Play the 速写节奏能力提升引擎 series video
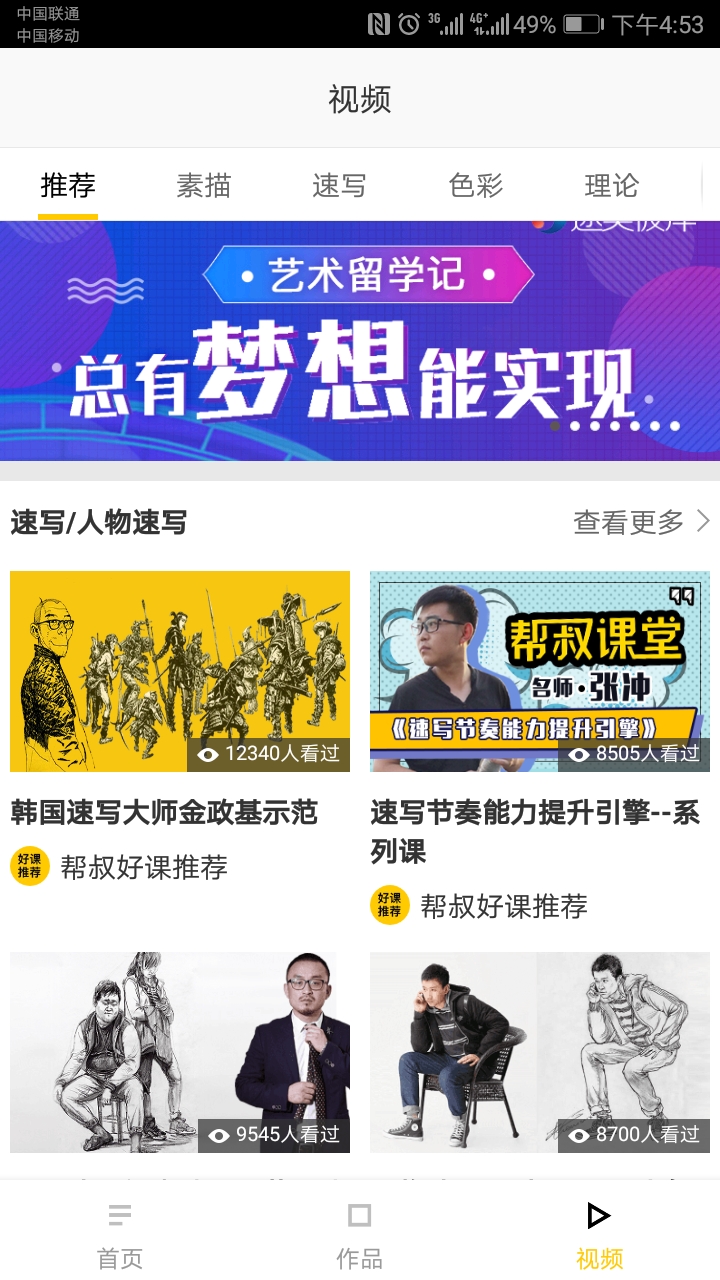720x1280 pixels. click(x=540, y=672)
